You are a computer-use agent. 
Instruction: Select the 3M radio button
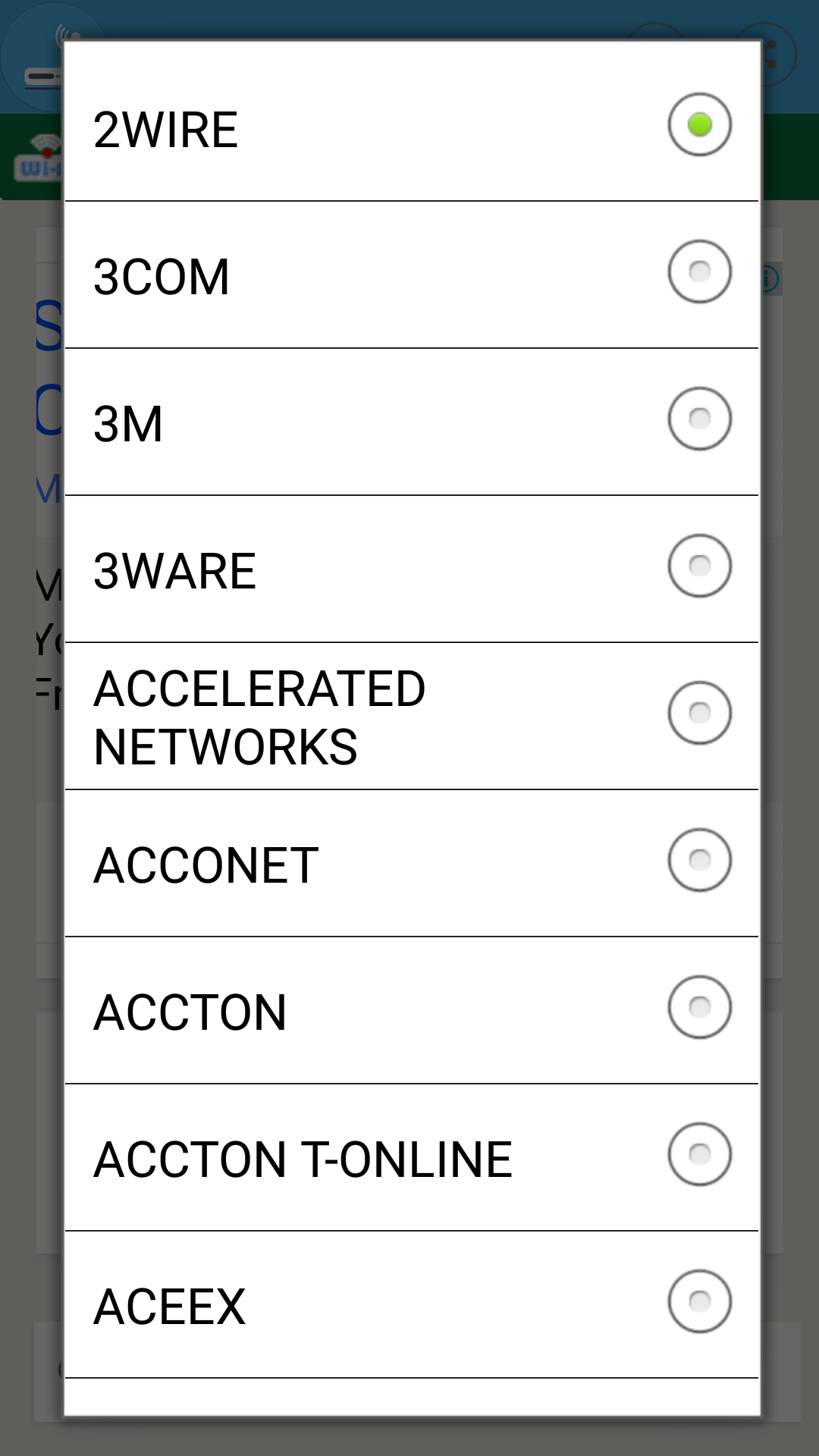click(x=698, y=419)
